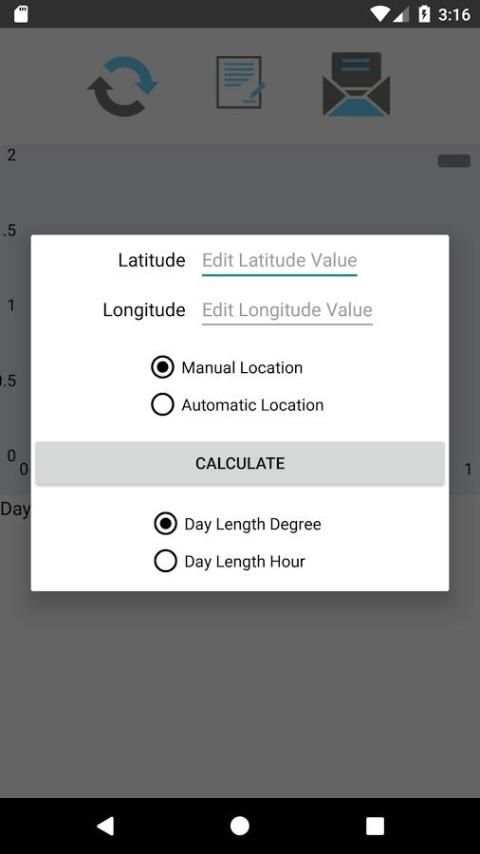
Task: Tap the Latitude value field
Action: tap(280, 260)
